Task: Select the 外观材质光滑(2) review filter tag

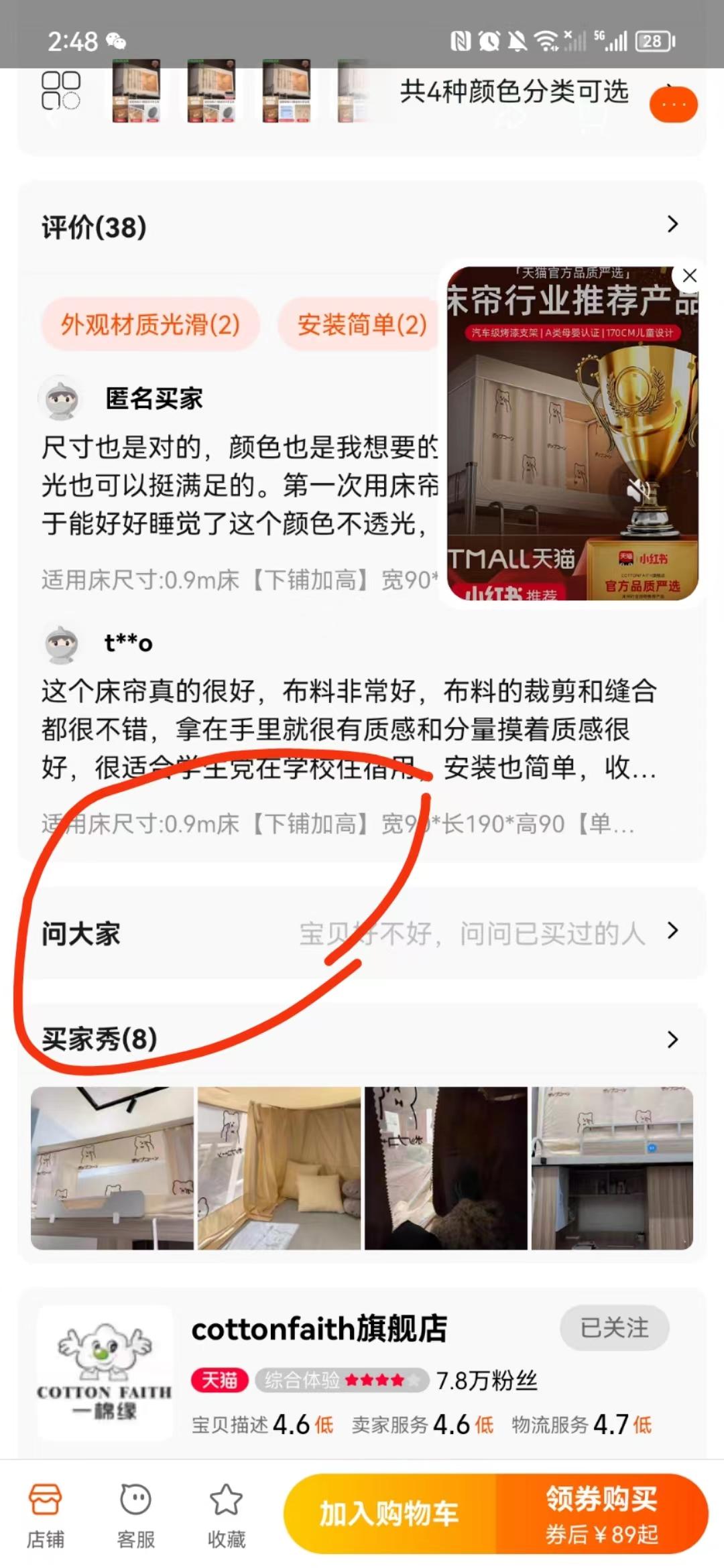Action: 149,324
